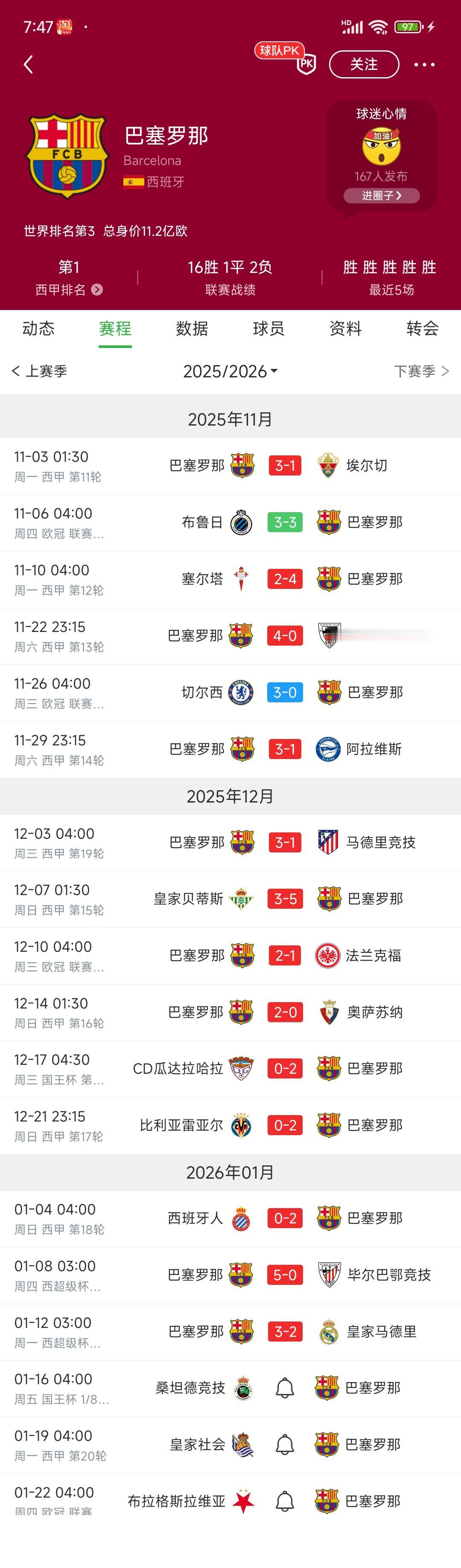Switch to the 数据 tab
The width and height of the screenshot is (461, 1568).
click(x=192, y=329)
